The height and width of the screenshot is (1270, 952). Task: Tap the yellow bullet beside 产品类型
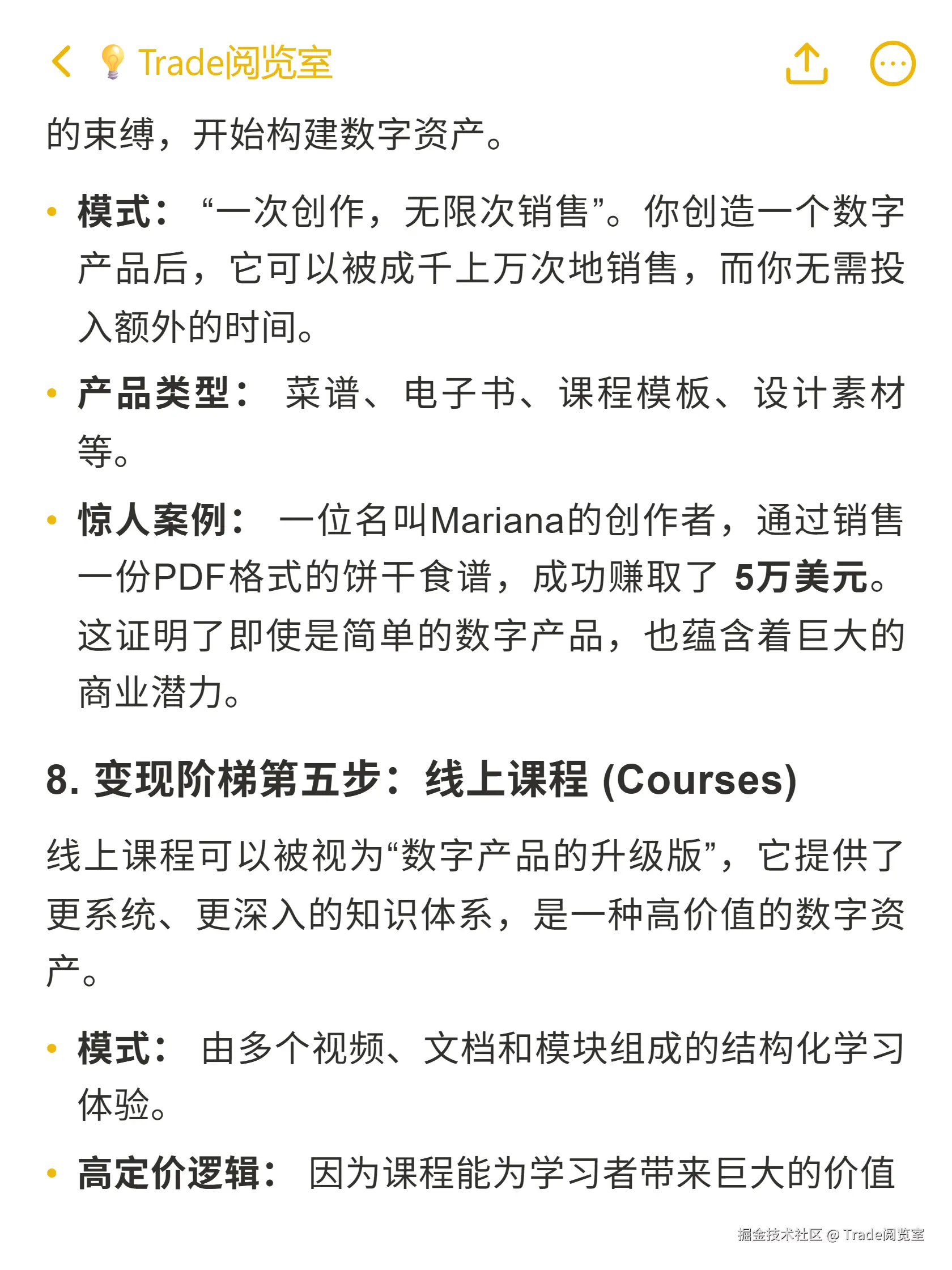[x=52, y=393]
